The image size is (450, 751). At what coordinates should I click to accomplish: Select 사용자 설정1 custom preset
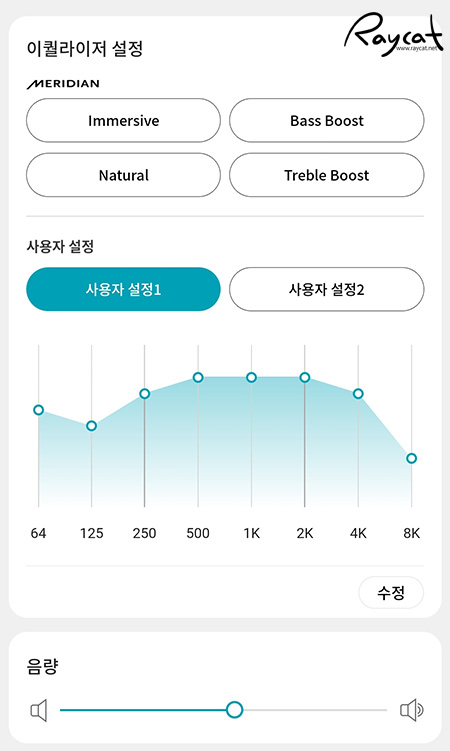click(124, 289)
